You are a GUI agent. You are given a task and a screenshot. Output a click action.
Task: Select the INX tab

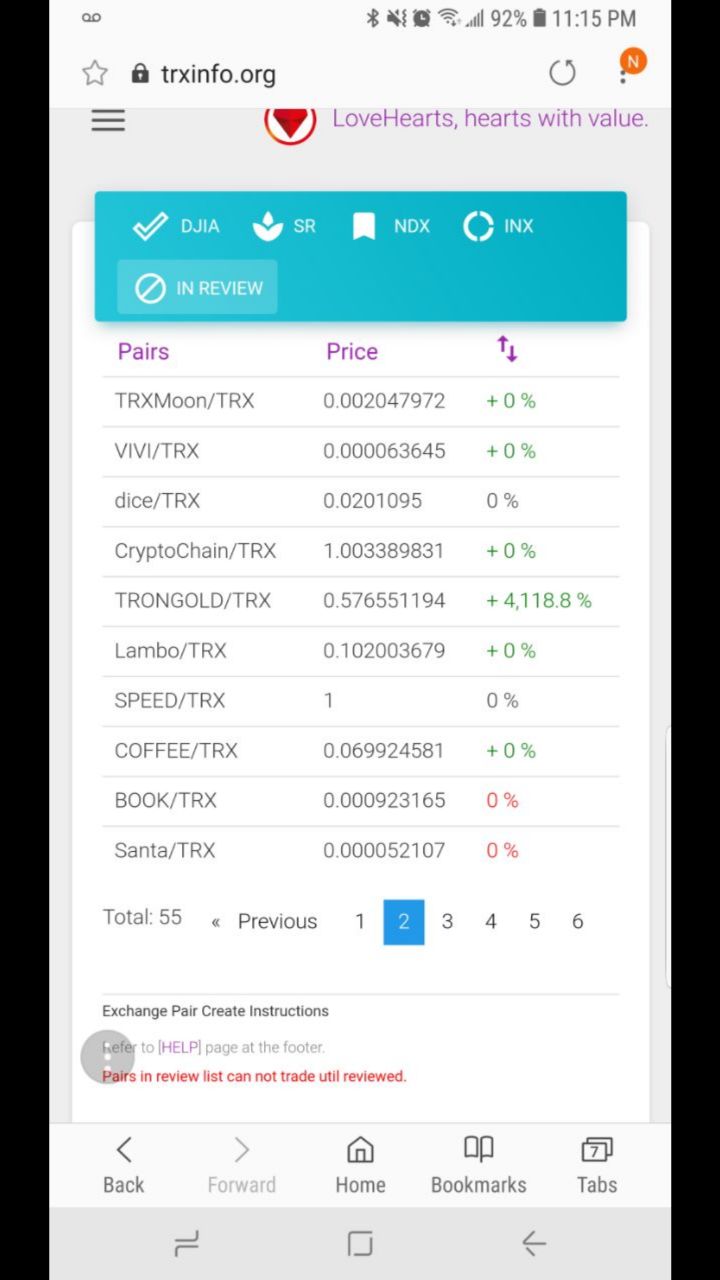(x=499, y=226)
